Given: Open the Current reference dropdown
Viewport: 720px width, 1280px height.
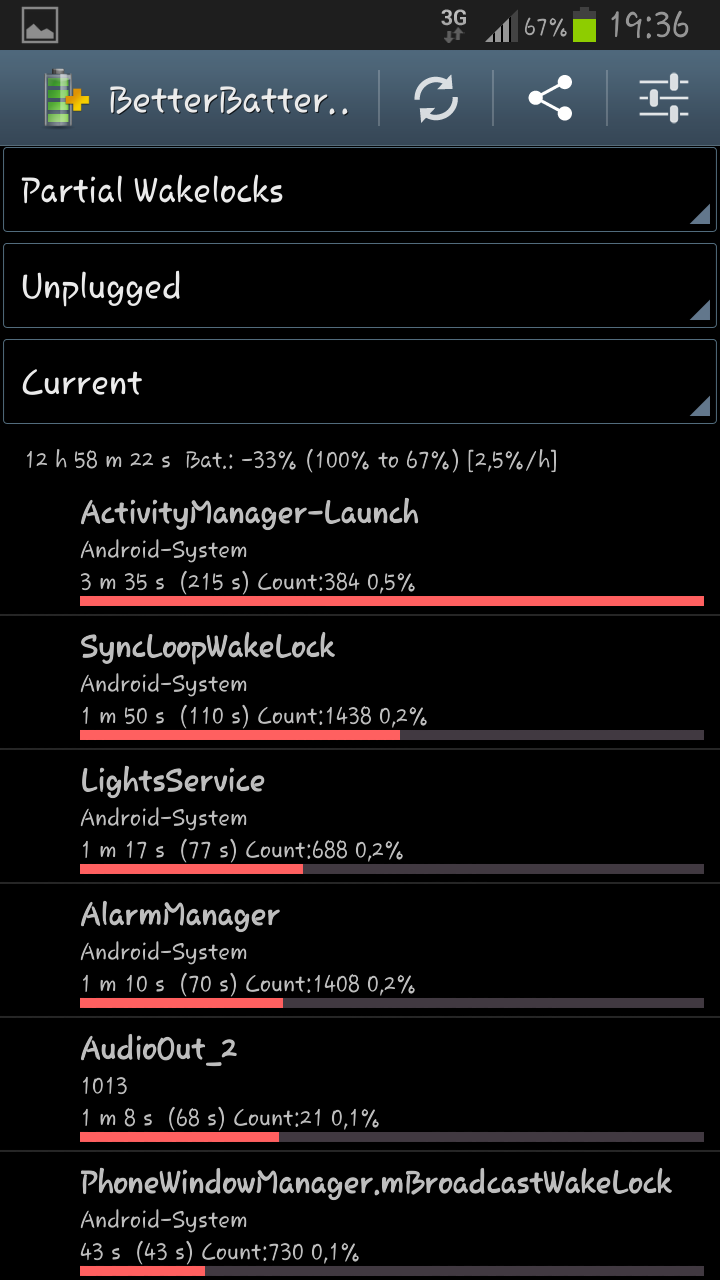Looking at the screenshot, I should click(360, 382).
